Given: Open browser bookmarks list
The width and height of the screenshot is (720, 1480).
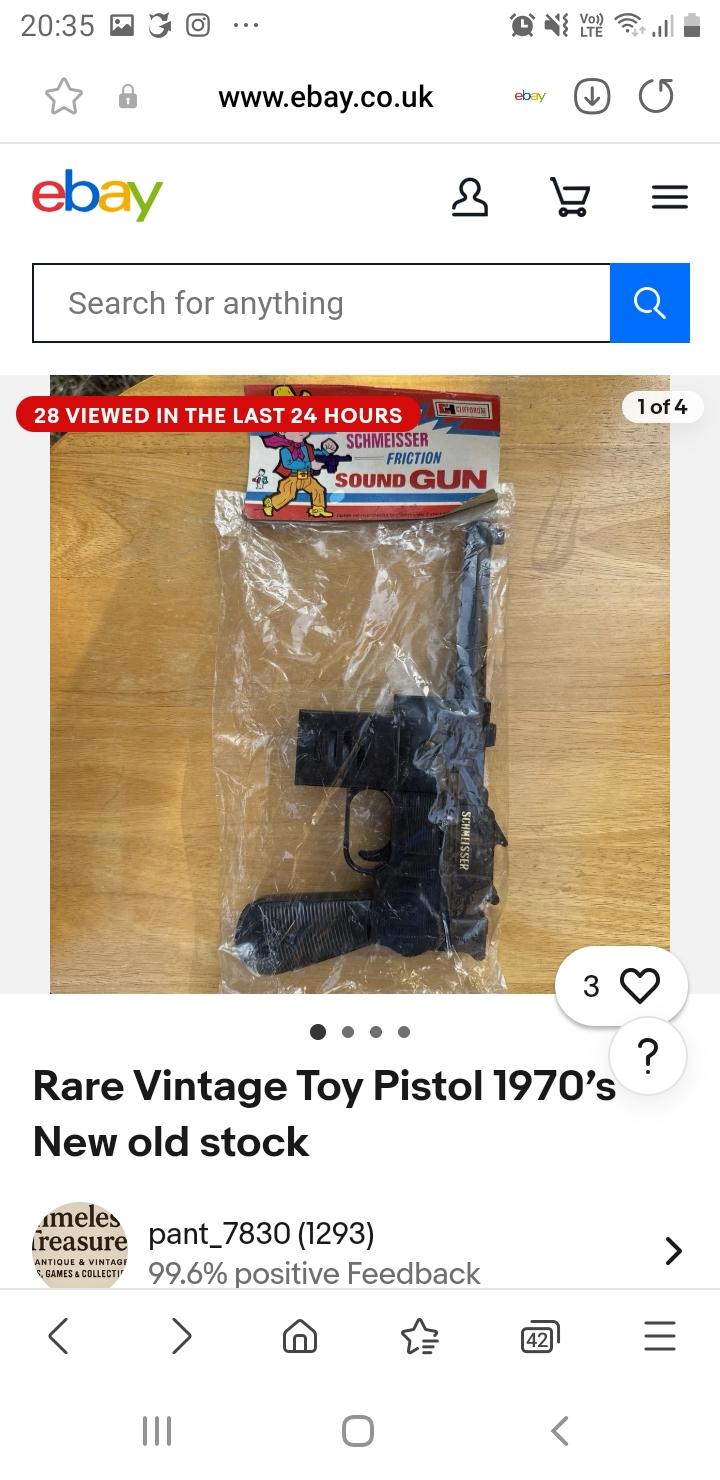Looking at the screenshot, I should [x=419, y=1337].
